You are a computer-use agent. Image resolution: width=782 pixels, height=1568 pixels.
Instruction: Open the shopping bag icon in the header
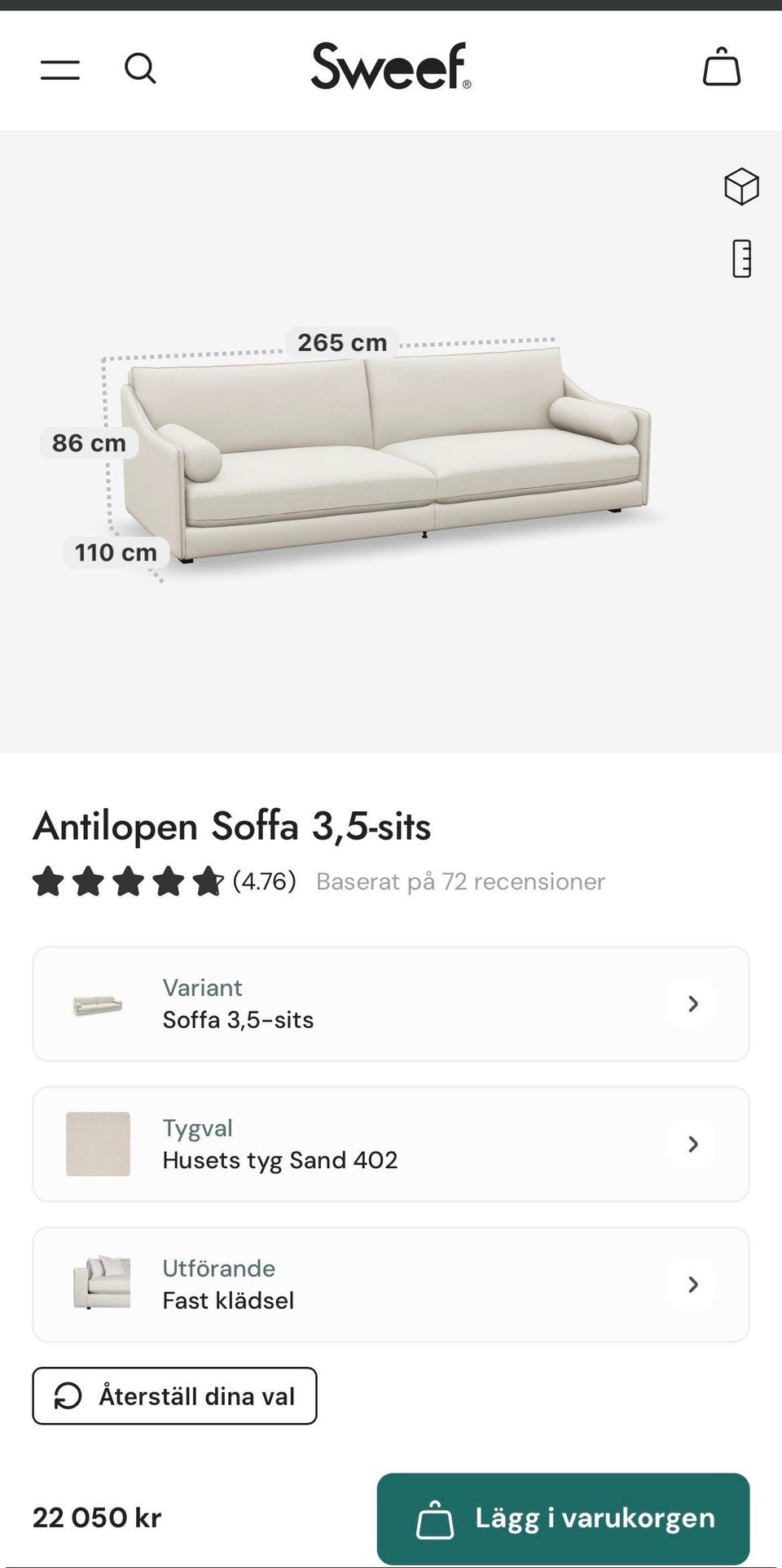point(722,68)
